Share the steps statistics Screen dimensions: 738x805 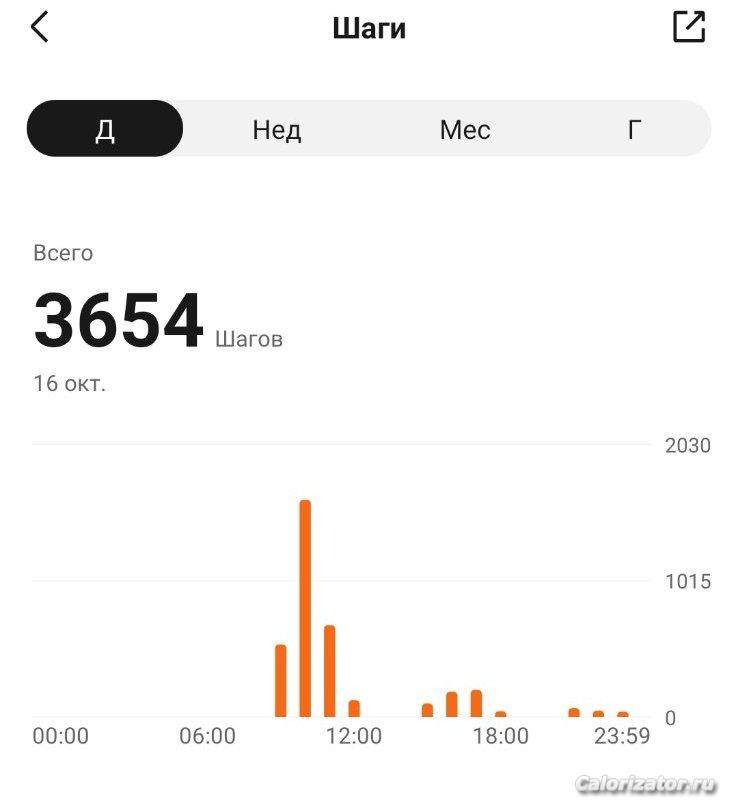(x=689, y=27)
